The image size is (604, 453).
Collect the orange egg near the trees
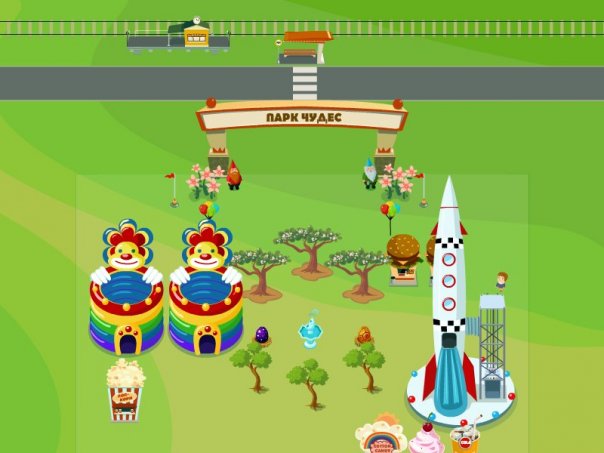pyautogui.click(x=363, y=336)
